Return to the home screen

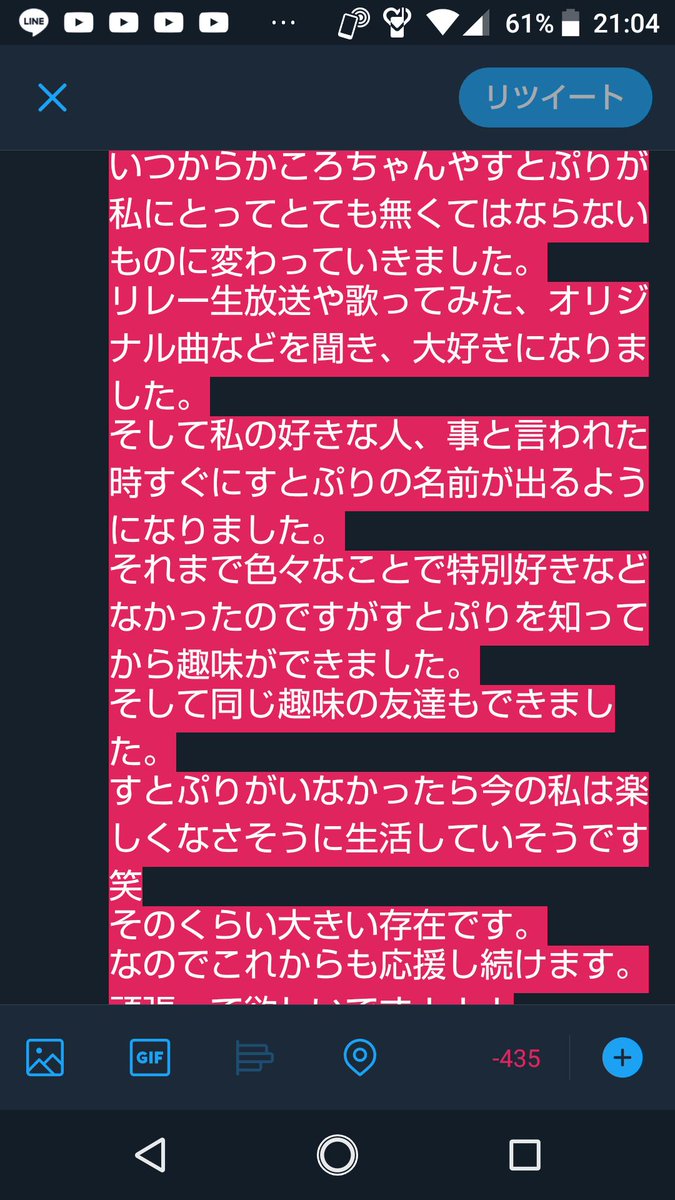pyautogui.click(x=337, y=1155)
